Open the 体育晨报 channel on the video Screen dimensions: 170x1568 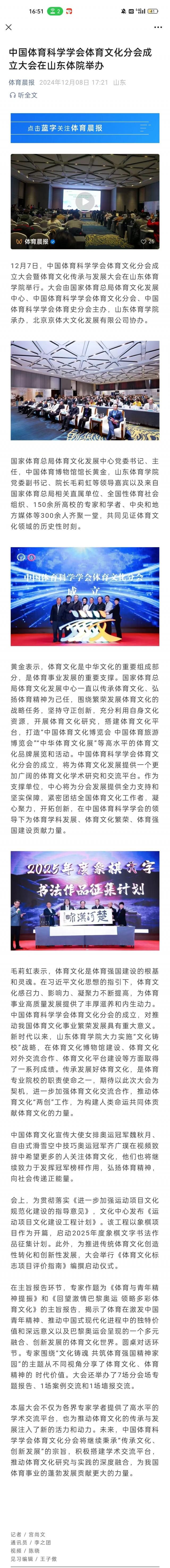(35, 242)
